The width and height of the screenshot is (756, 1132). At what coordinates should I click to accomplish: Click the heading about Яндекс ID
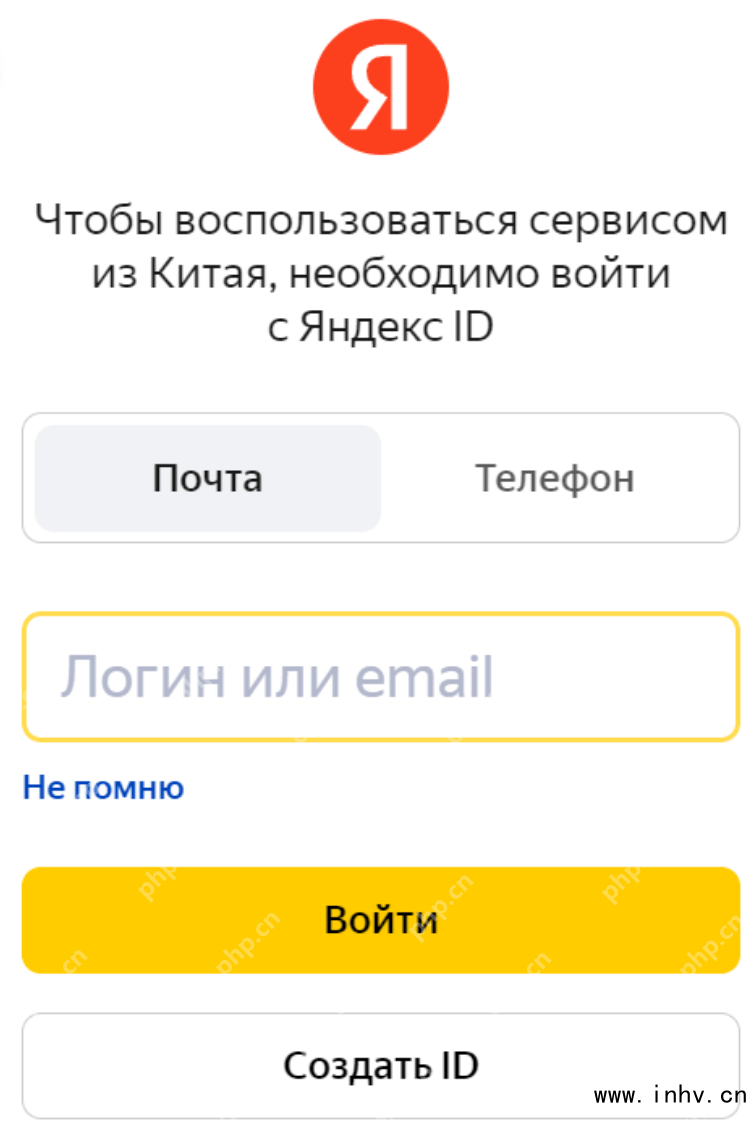[380, 272]
